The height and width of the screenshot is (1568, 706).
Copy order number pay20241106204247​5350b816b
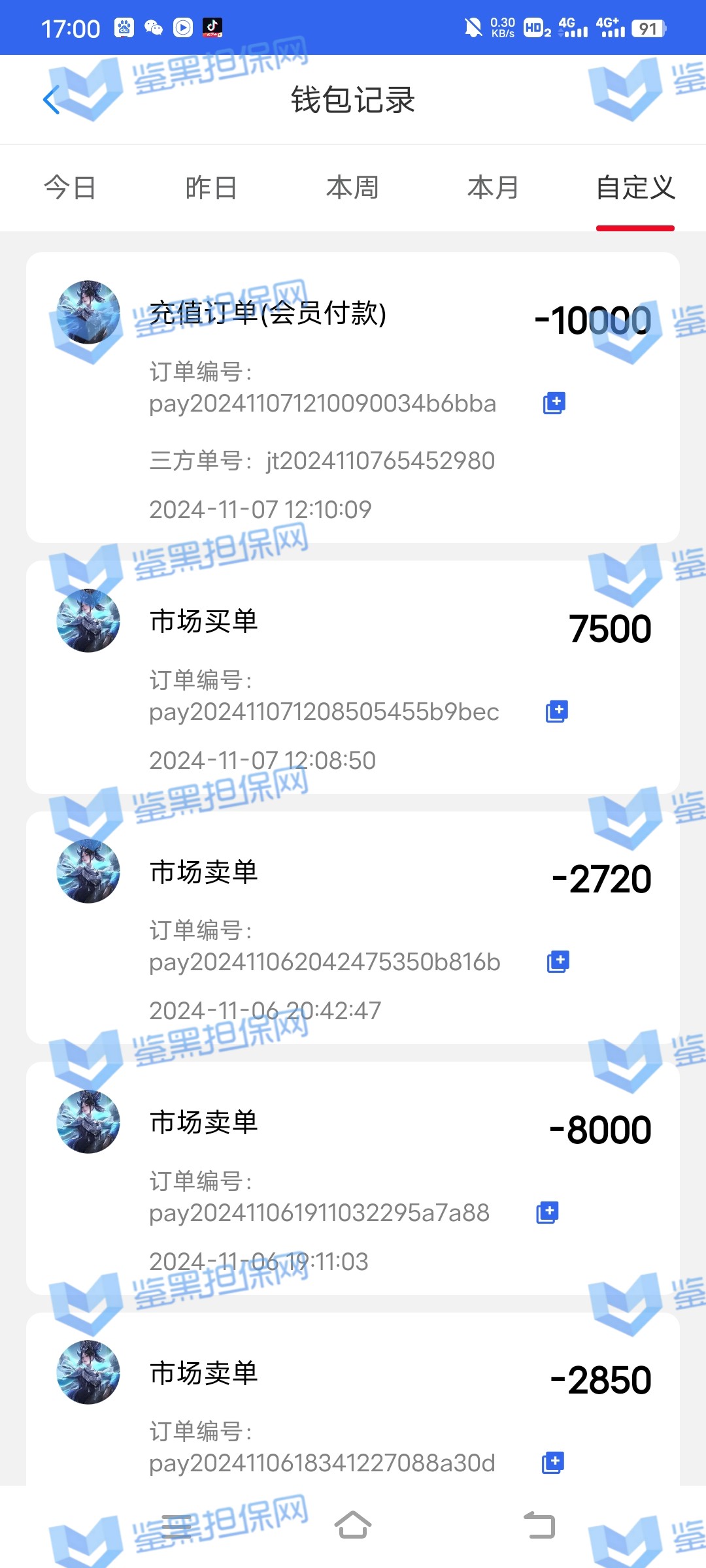pos(558,962)
